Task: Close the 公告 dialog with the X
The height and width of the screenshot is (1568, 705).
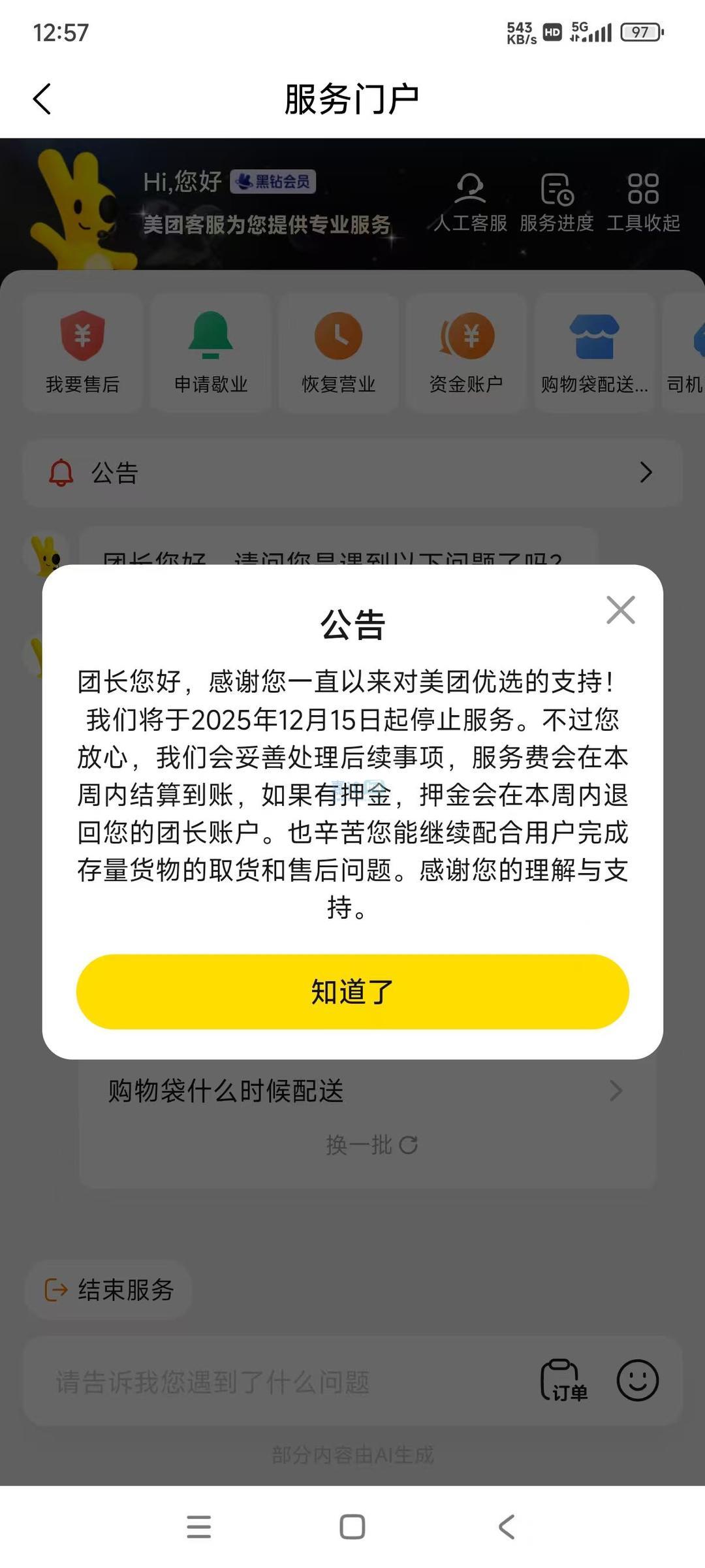Action: (x=620, y=610)
